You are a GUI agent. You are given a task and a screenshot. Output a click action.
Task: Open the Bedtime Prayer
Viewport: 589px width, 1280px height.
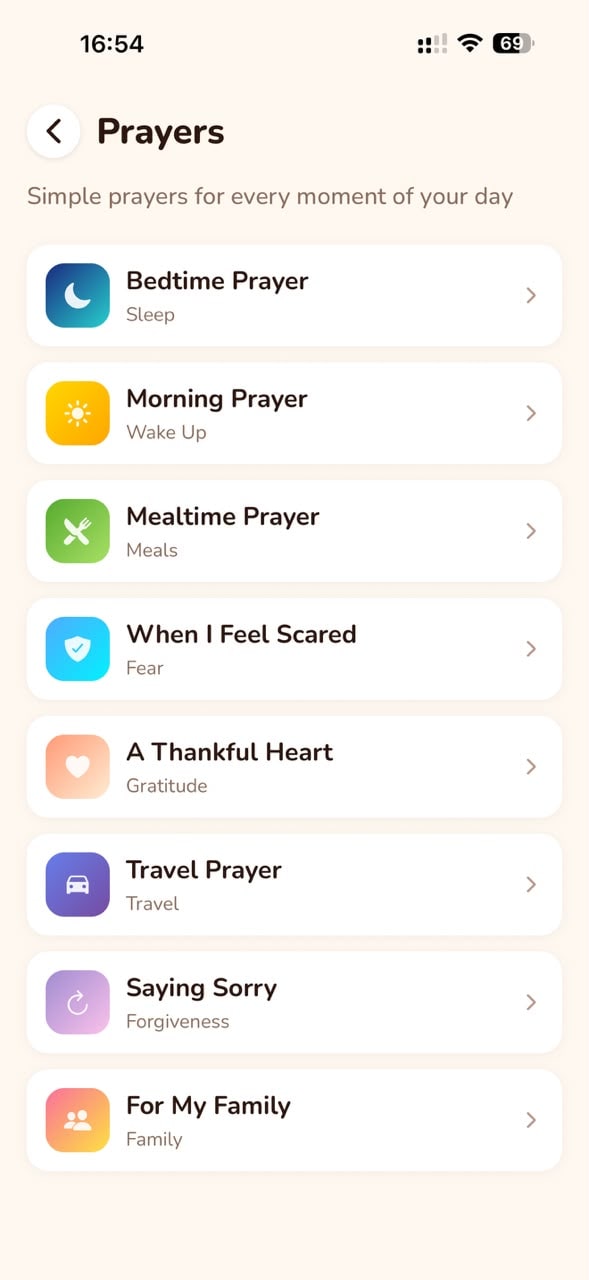[294, 295]
